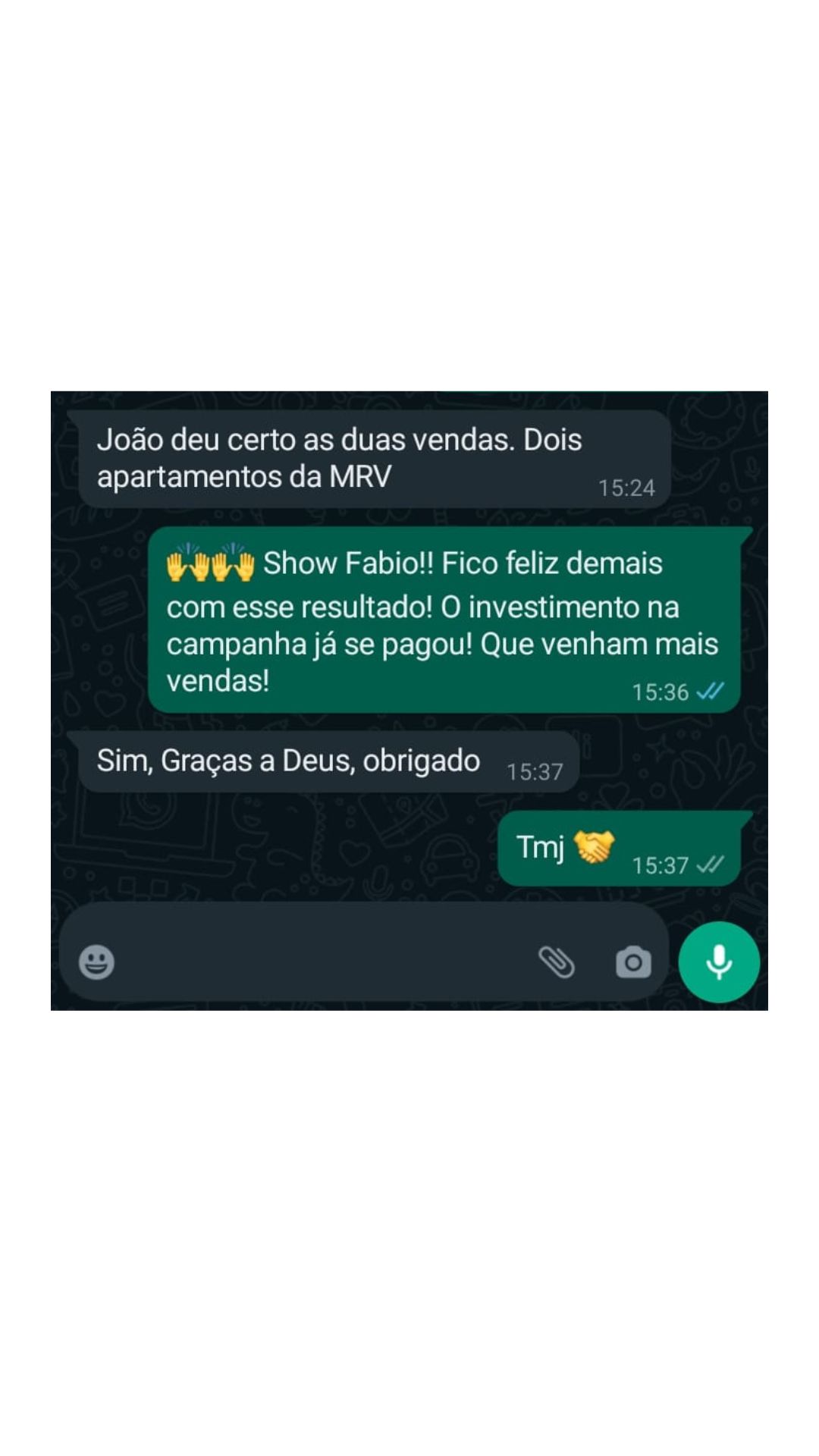Select the green voice note button
Screen dimensions: 819x1456
click(x=718, y=962)
